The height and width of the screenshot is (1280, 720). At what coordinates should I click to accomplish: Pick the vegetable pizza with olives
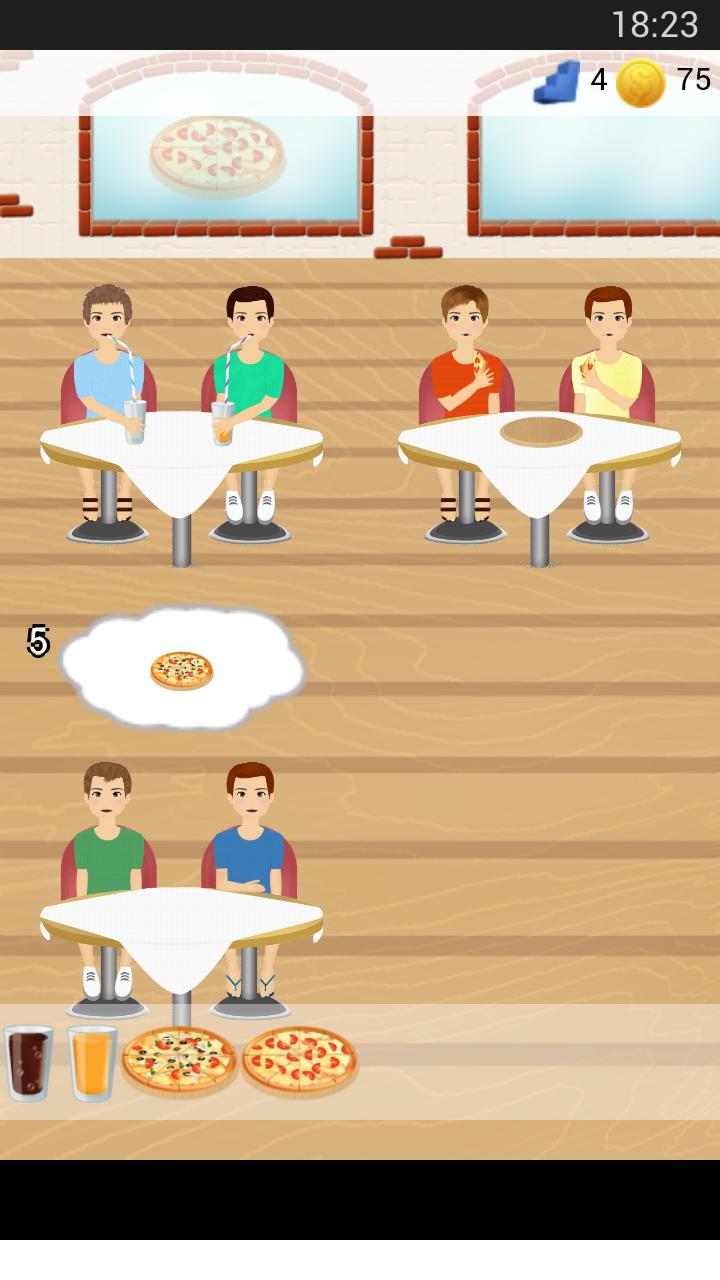coord(180,1061)
